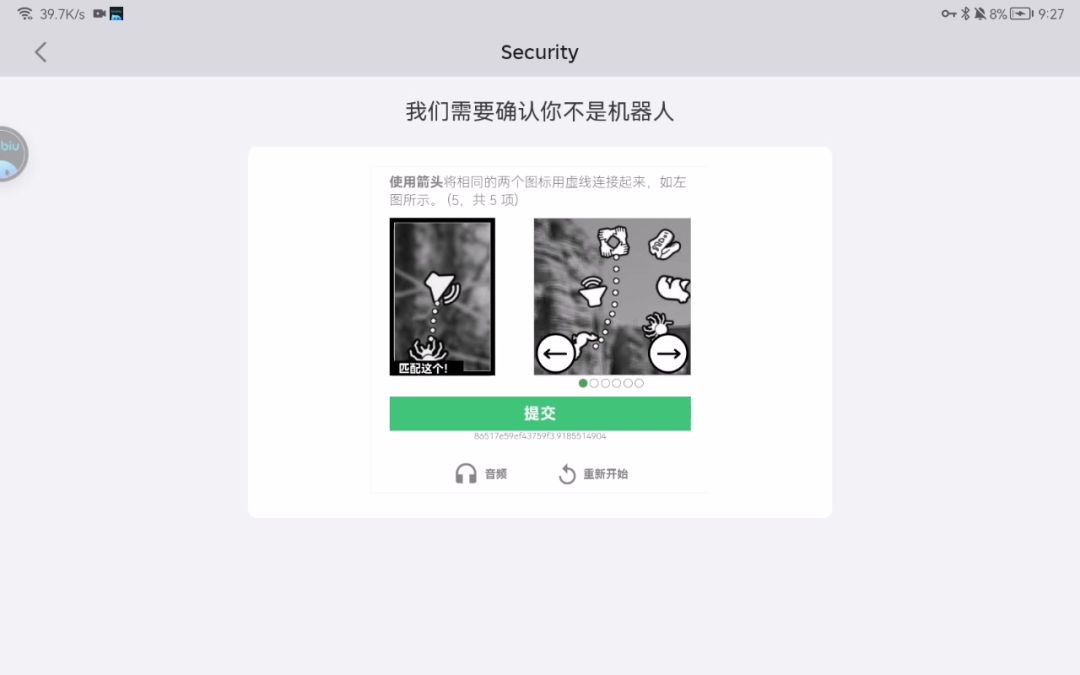Switch to the audio challenge (音频)
Image resolution: width=1080 pixels, height=675 pixels.
coord(481,474)
